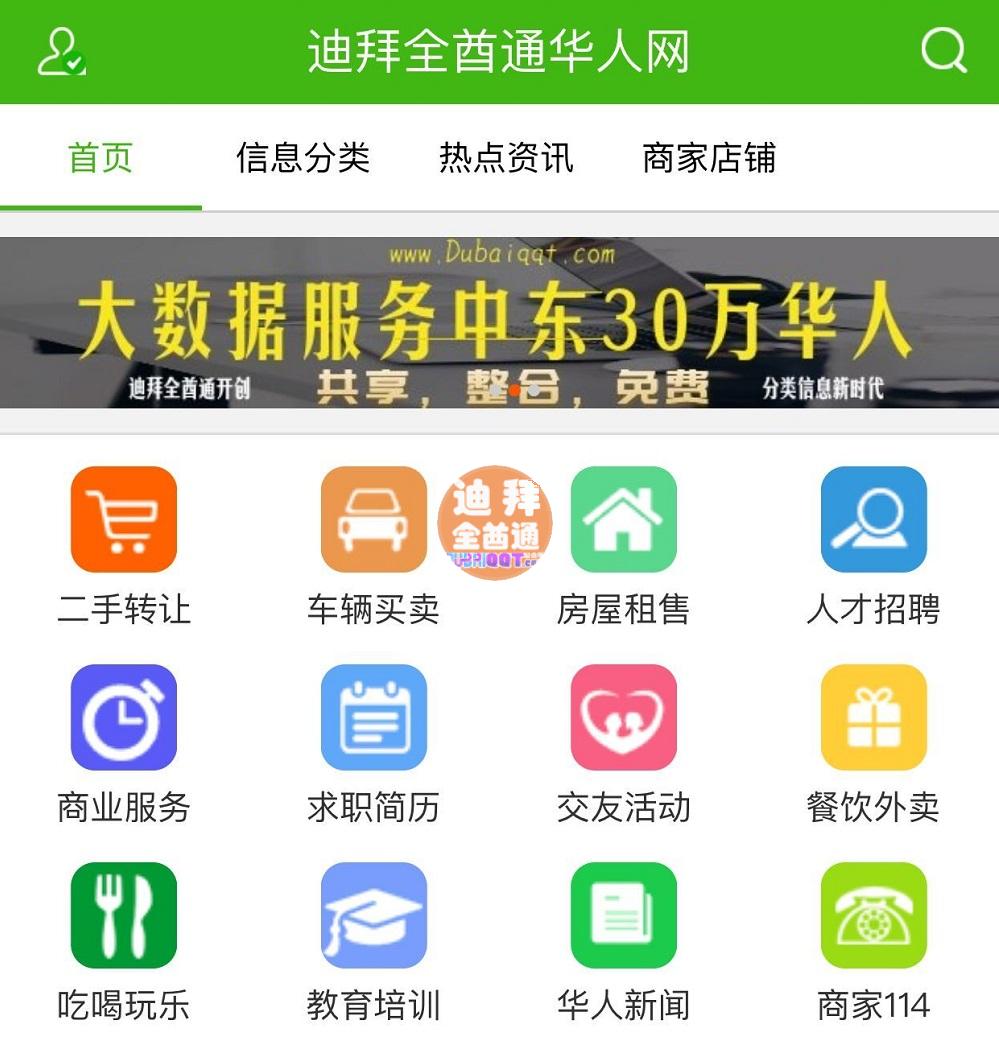Open the search magnifier in the header
The image size is (999, 1050).
941,50
